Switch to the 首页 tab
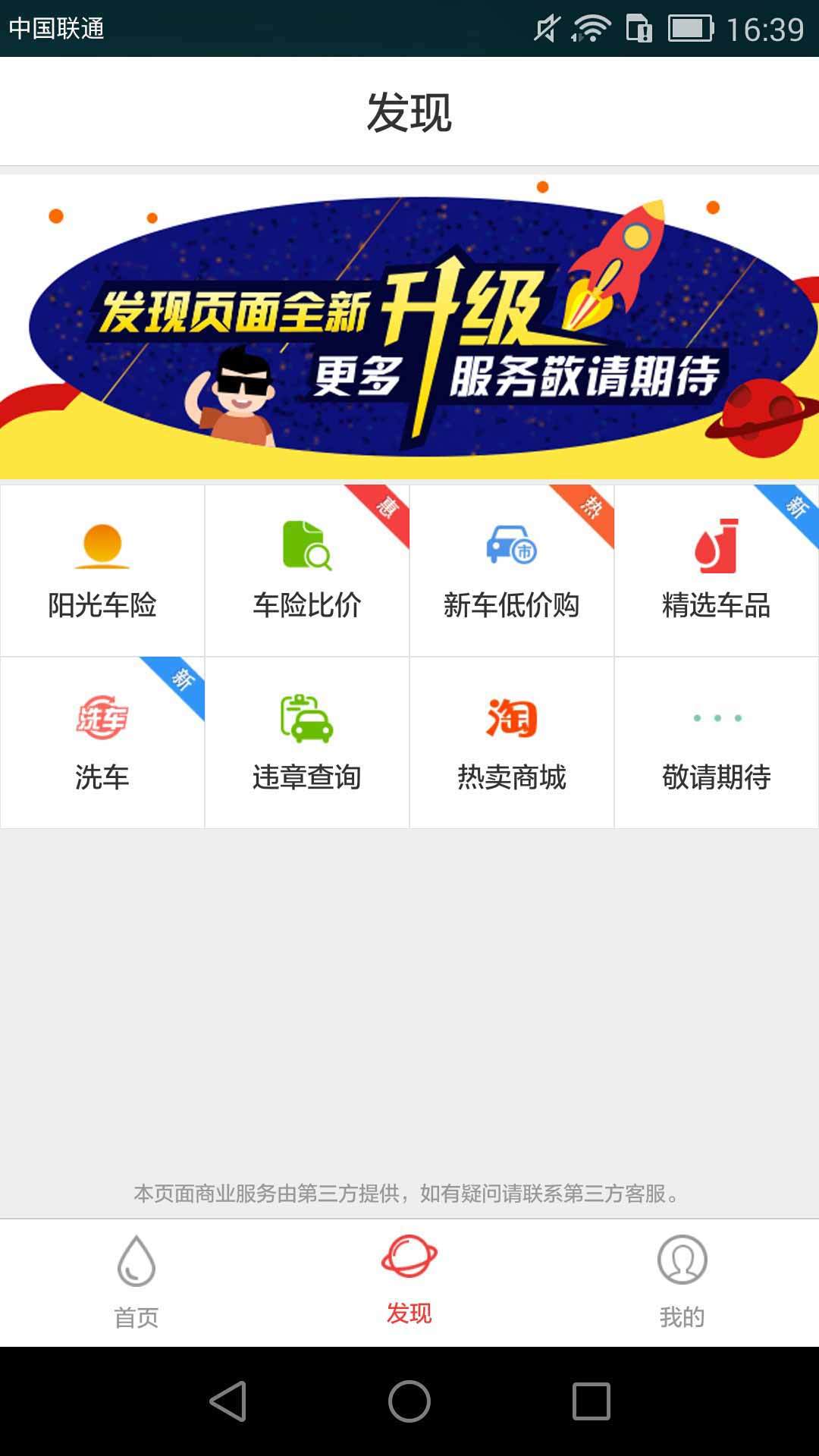Image resolution: width=819 pixels, height=1456 pixels. point(136,1283)
